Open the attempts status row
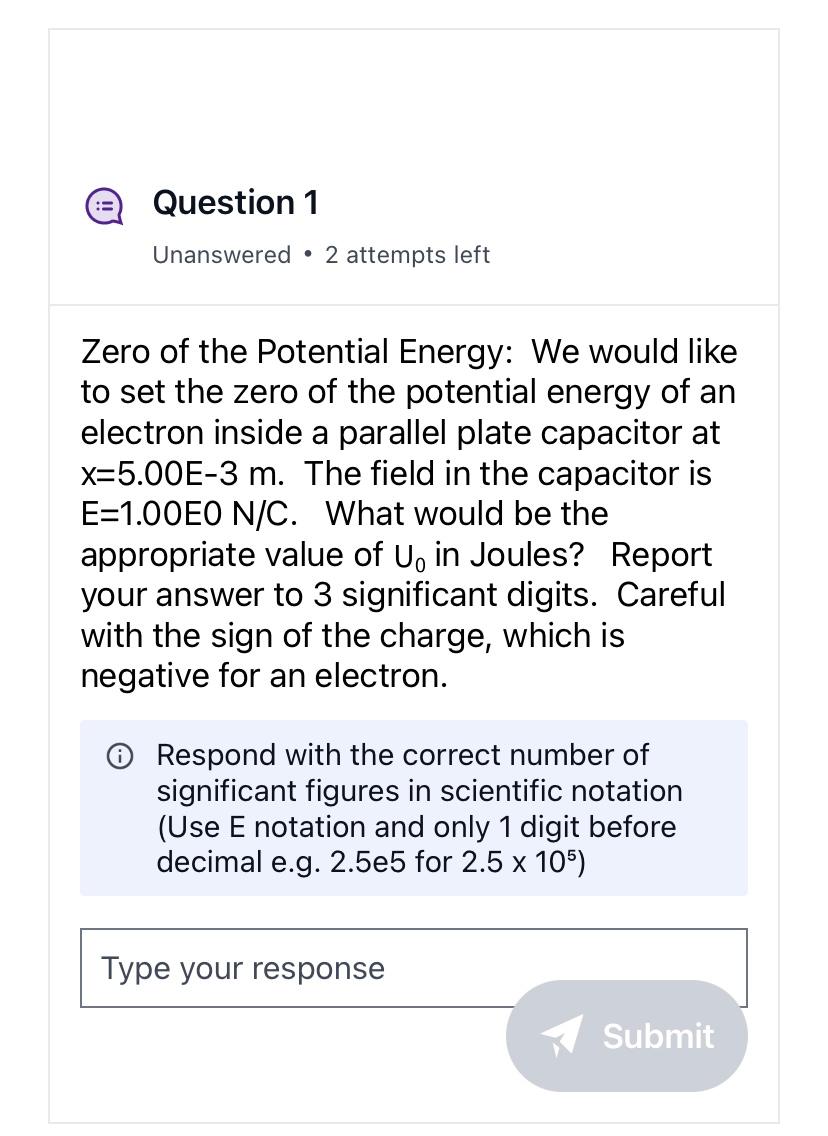828x1136 pixels. [320, 255]
